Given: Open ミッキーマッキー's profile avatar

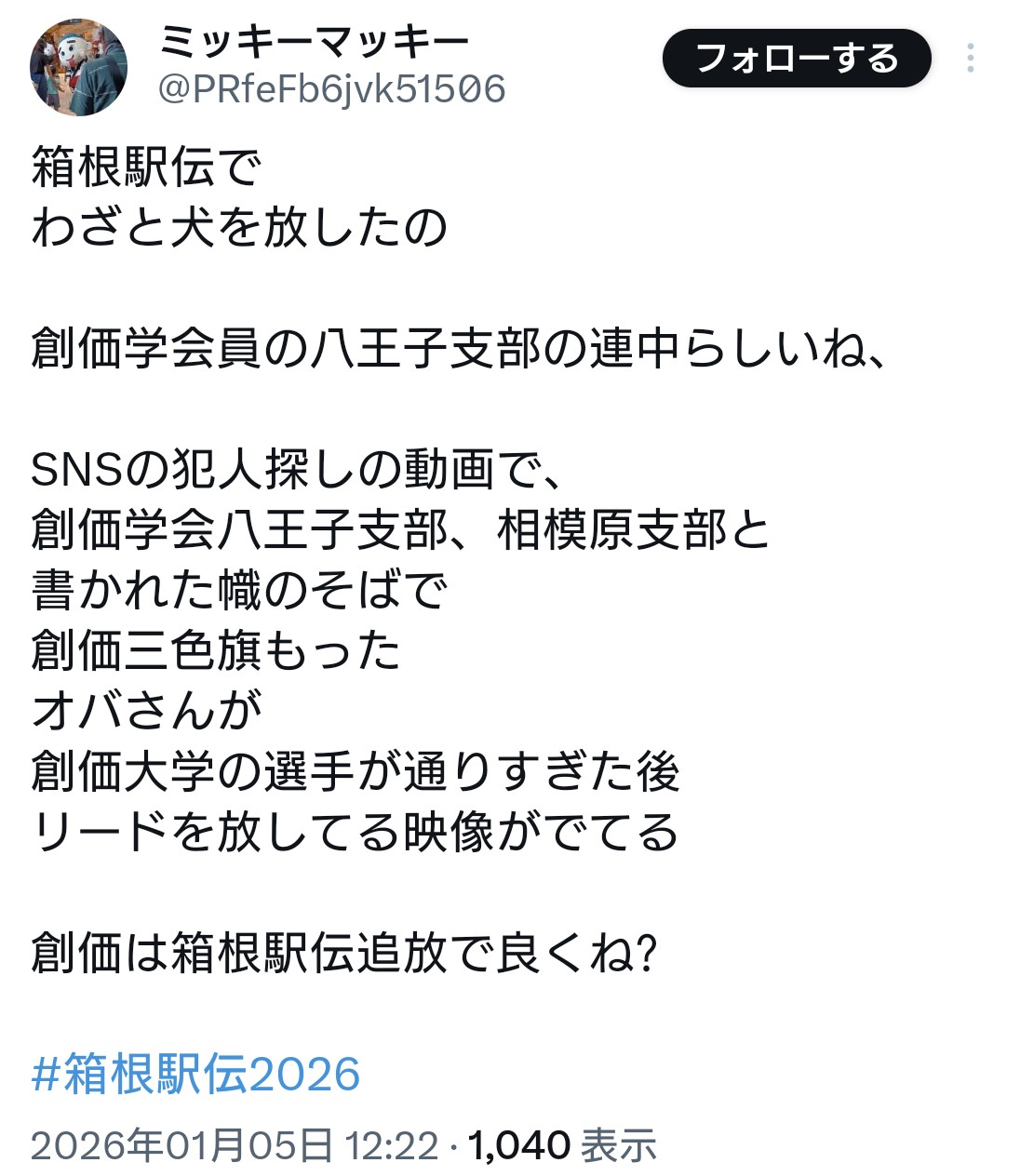Looking at the screenshot, I should pyautogui.click(x=78, y=67).
